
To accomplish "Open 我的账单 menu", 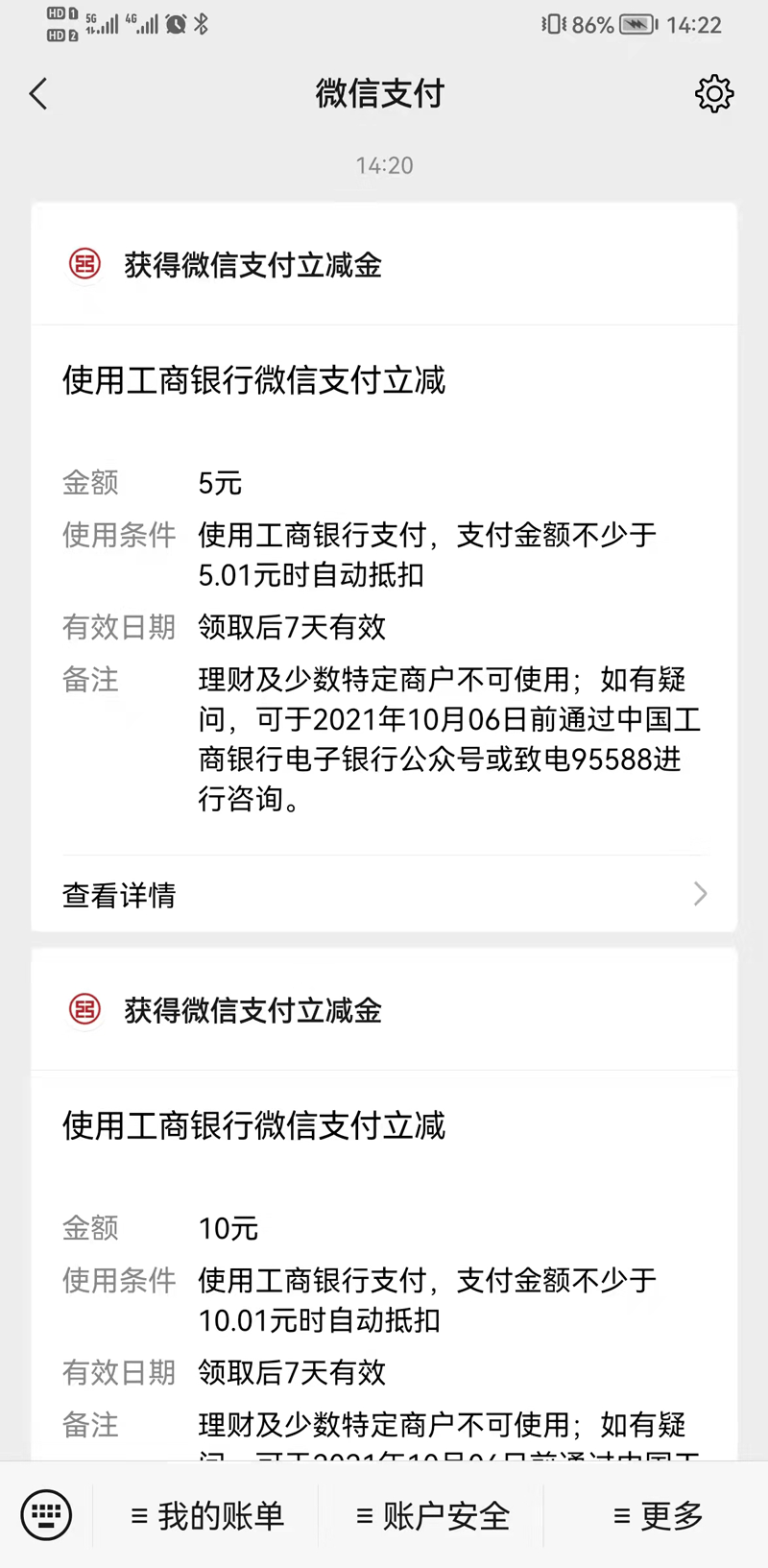I will point(207,1516).
